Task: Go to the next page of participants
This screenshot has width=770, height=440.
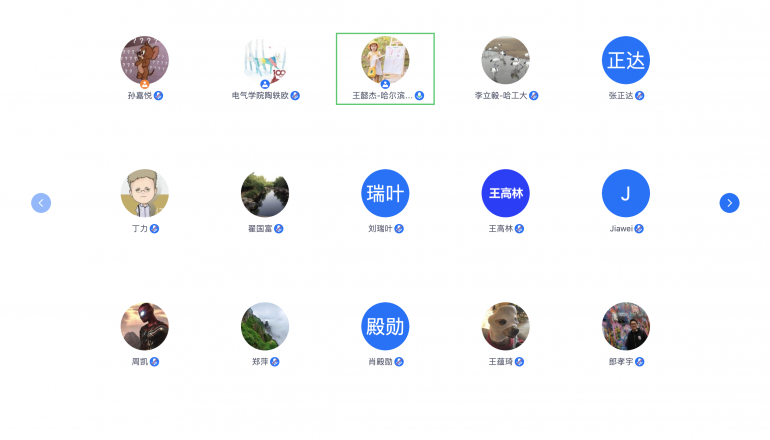Action: pos(729,203)
